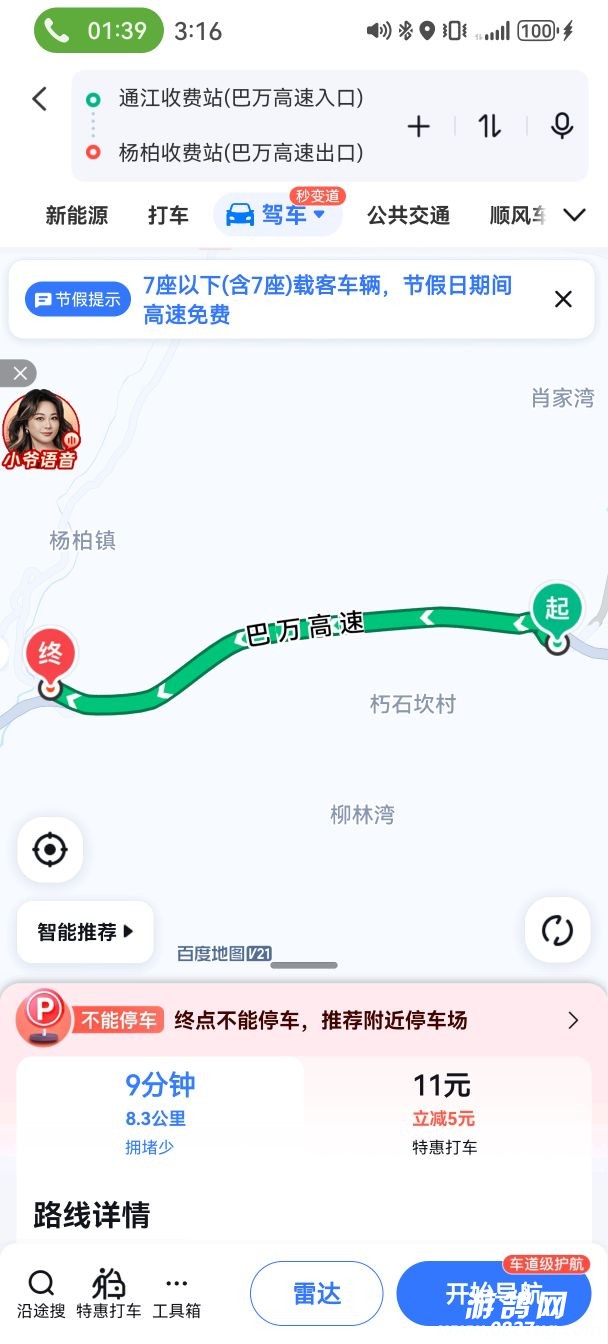
Task: Close the 小爷语音 voice widget
Action: [18, 374]
